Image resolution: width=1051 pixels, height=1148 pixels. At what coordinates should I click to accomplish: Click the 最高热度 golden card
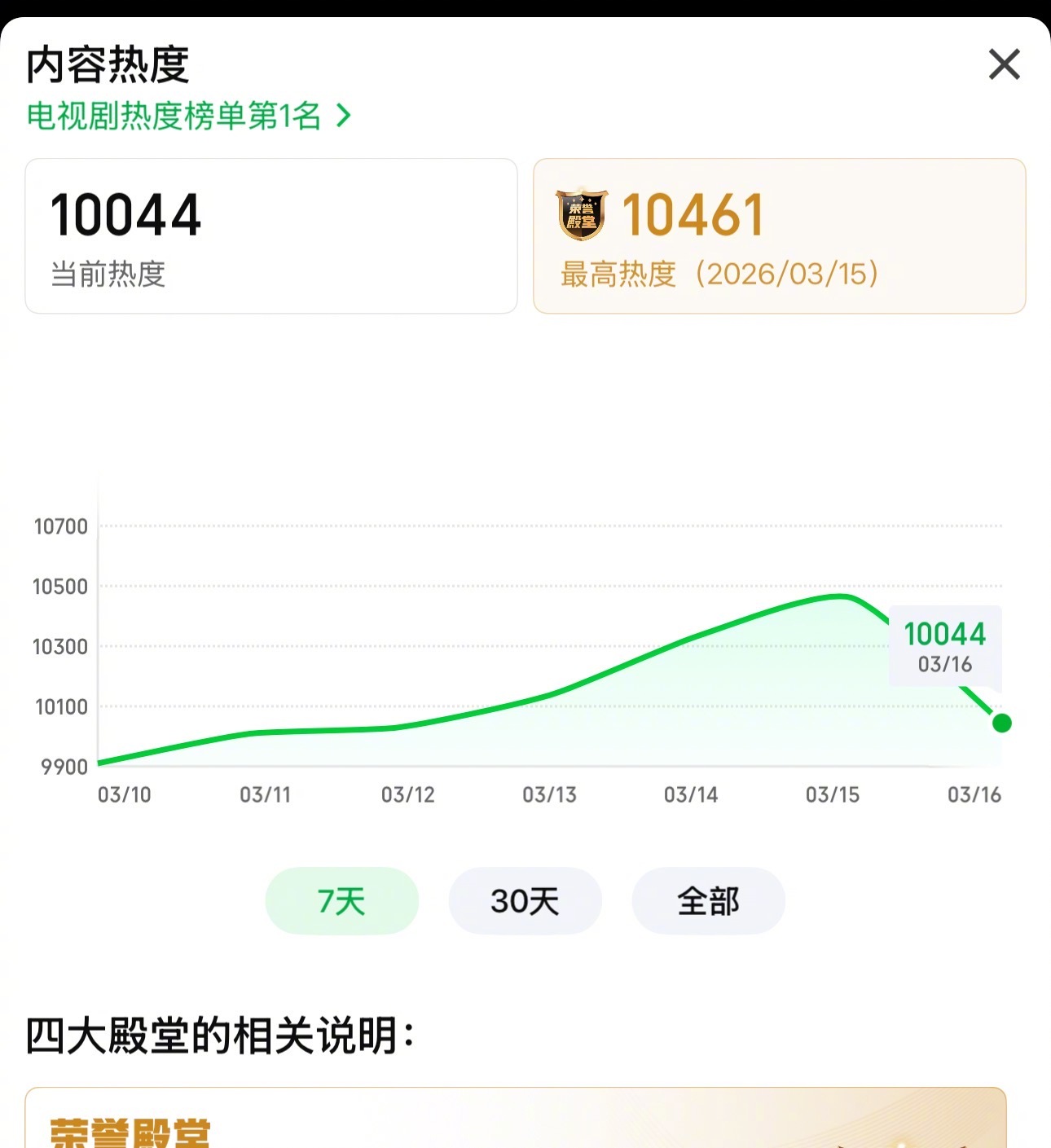778,235
